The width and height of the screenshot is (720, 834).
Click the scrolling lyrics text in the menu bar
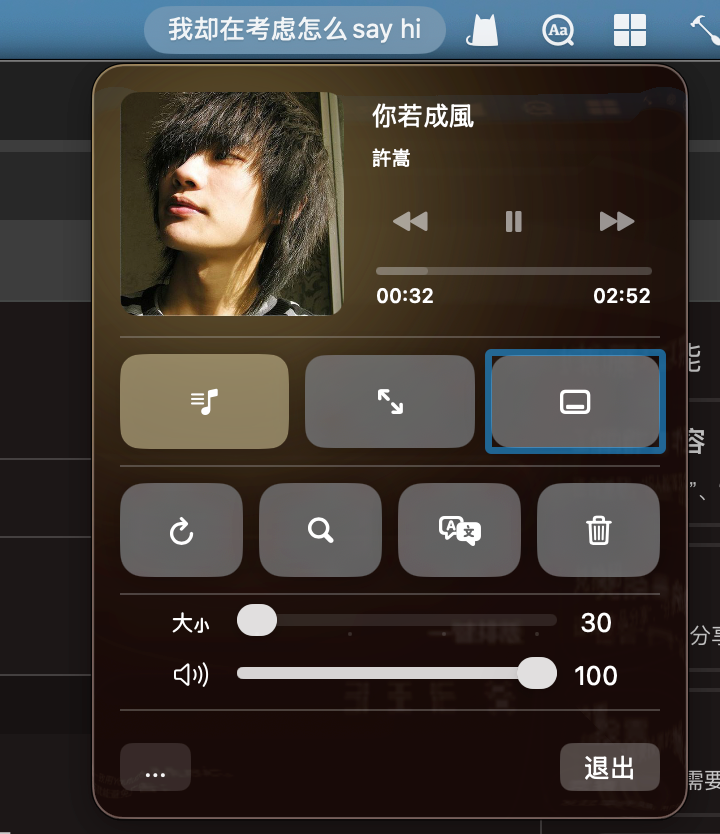(295, 29)
